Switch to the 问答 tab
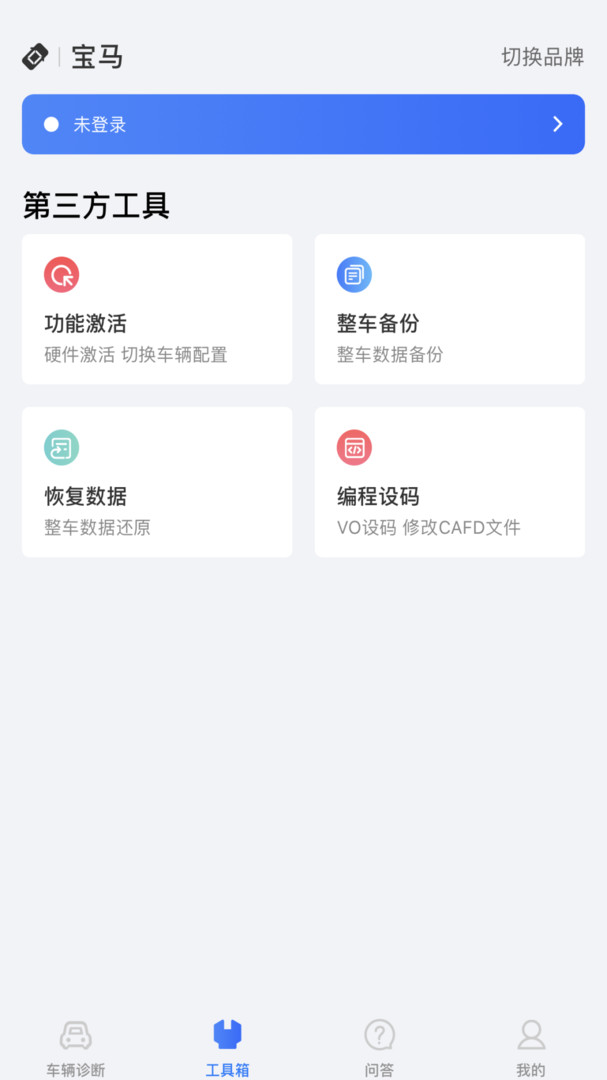This screenshot has width=607, height=1080. point(380,1048)
